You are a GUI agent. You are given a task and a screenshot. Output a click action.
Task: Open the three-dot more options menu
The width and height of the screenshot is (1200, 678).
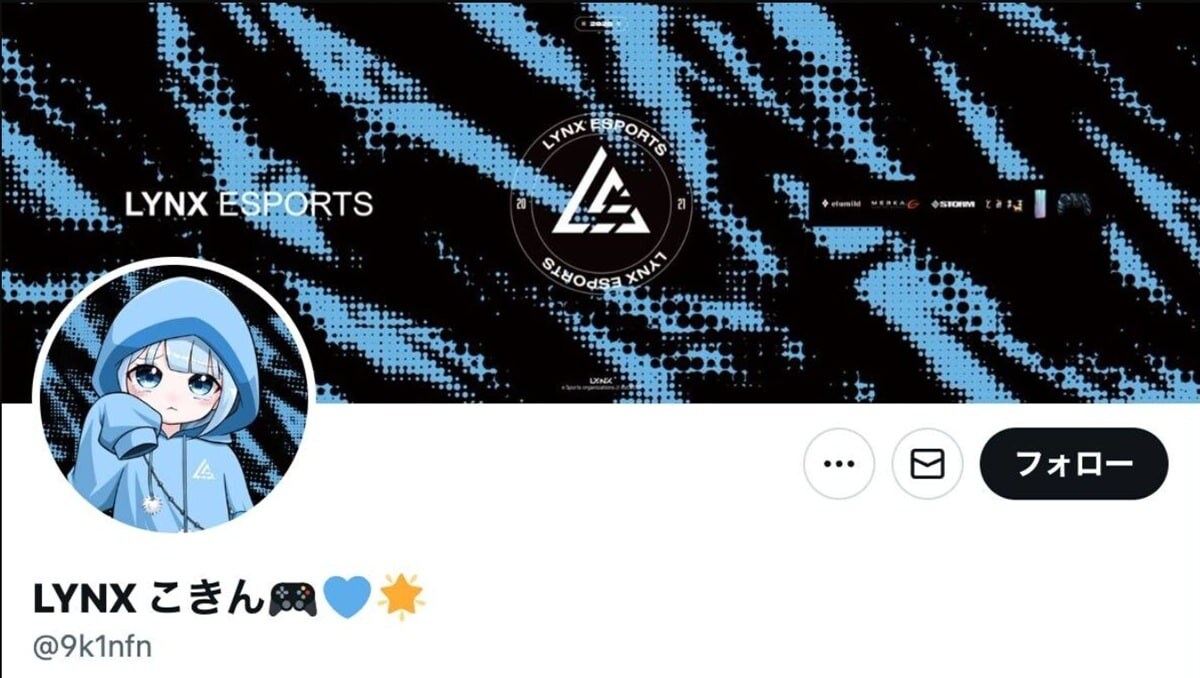[x=839, y=464]
